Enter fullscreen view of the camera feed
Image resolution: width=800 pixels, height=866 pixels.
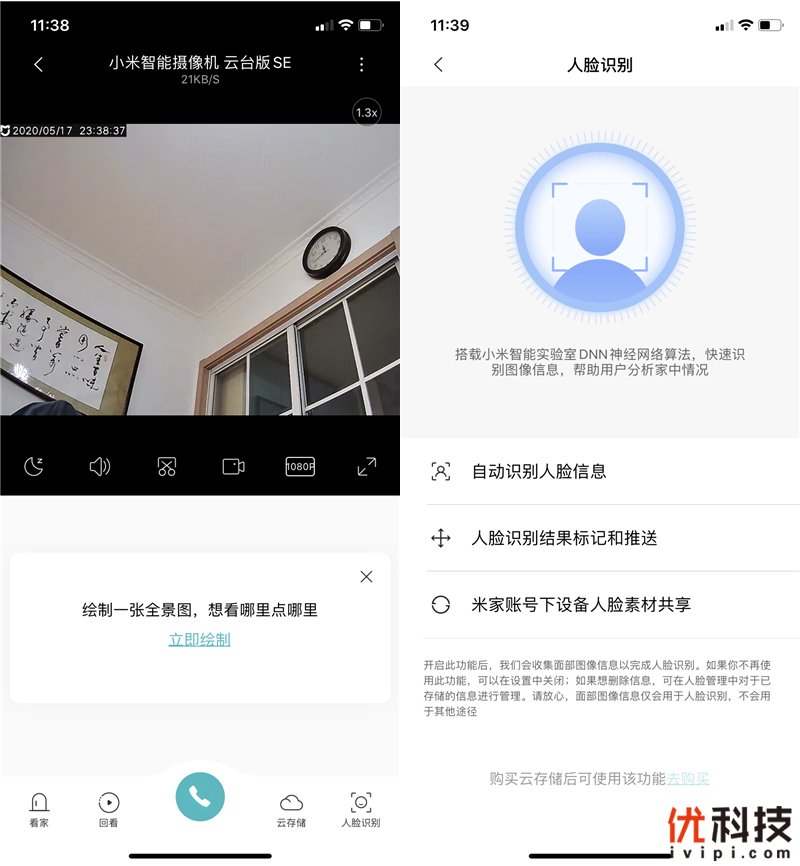(366, 466)
